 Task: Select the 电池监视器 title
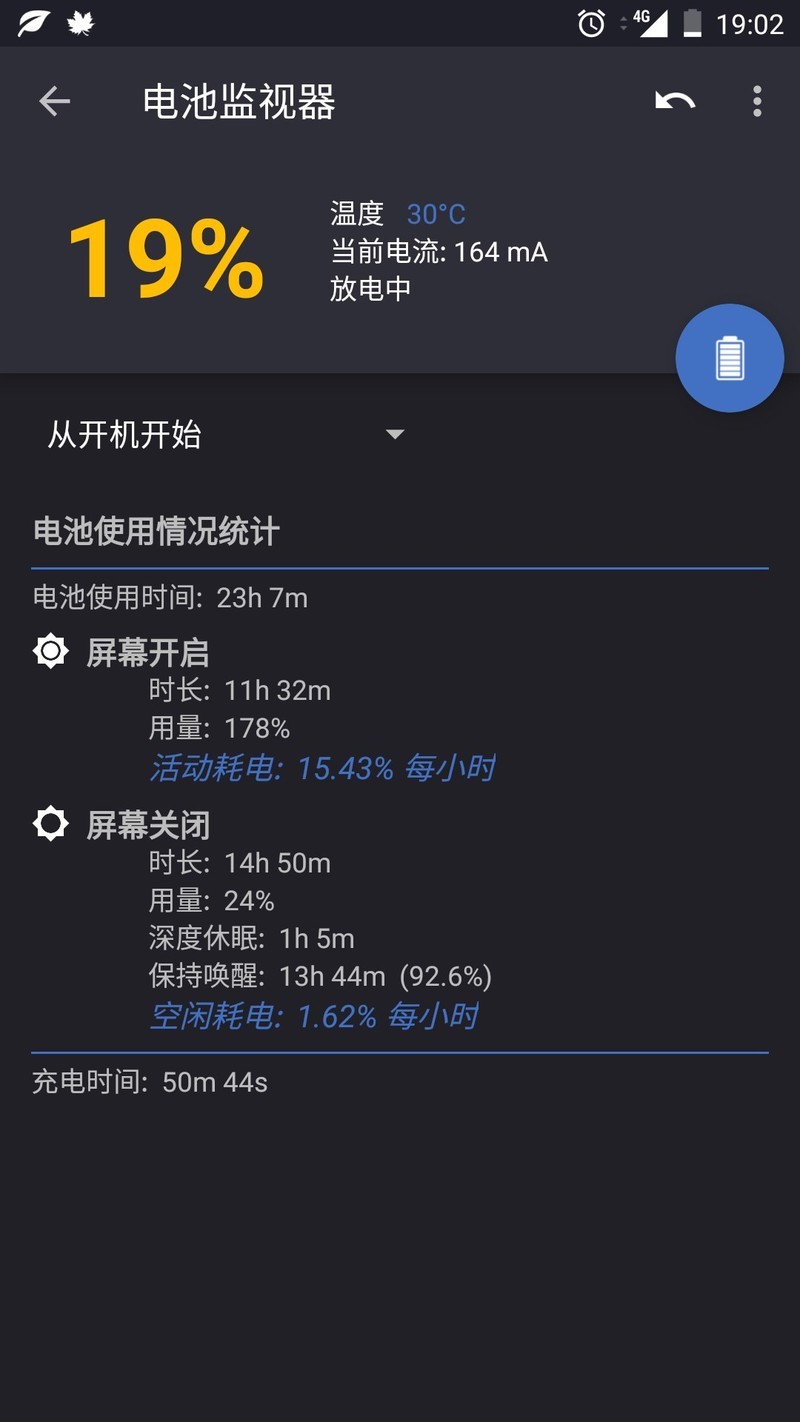[x=237, y=101]
